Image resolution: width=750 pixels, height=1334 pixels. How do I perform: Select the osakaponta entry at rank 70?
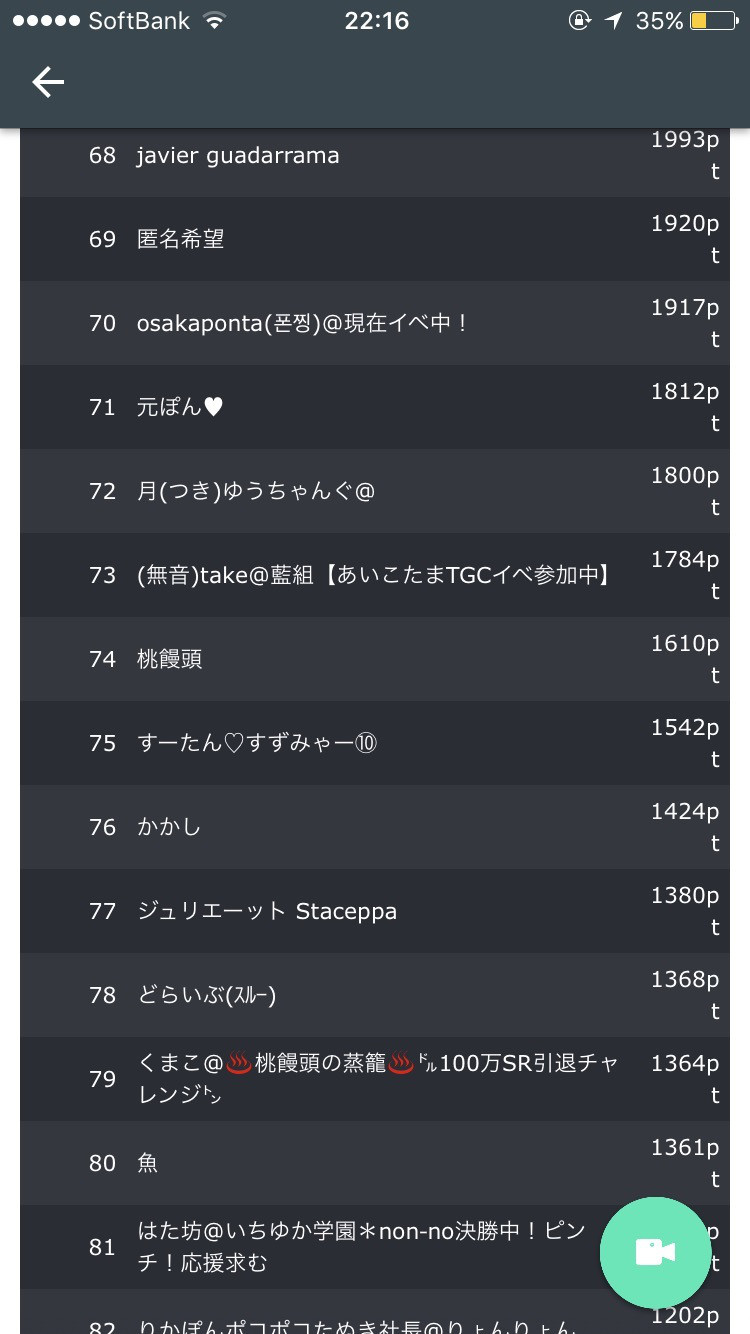click(x=375, y=323)
